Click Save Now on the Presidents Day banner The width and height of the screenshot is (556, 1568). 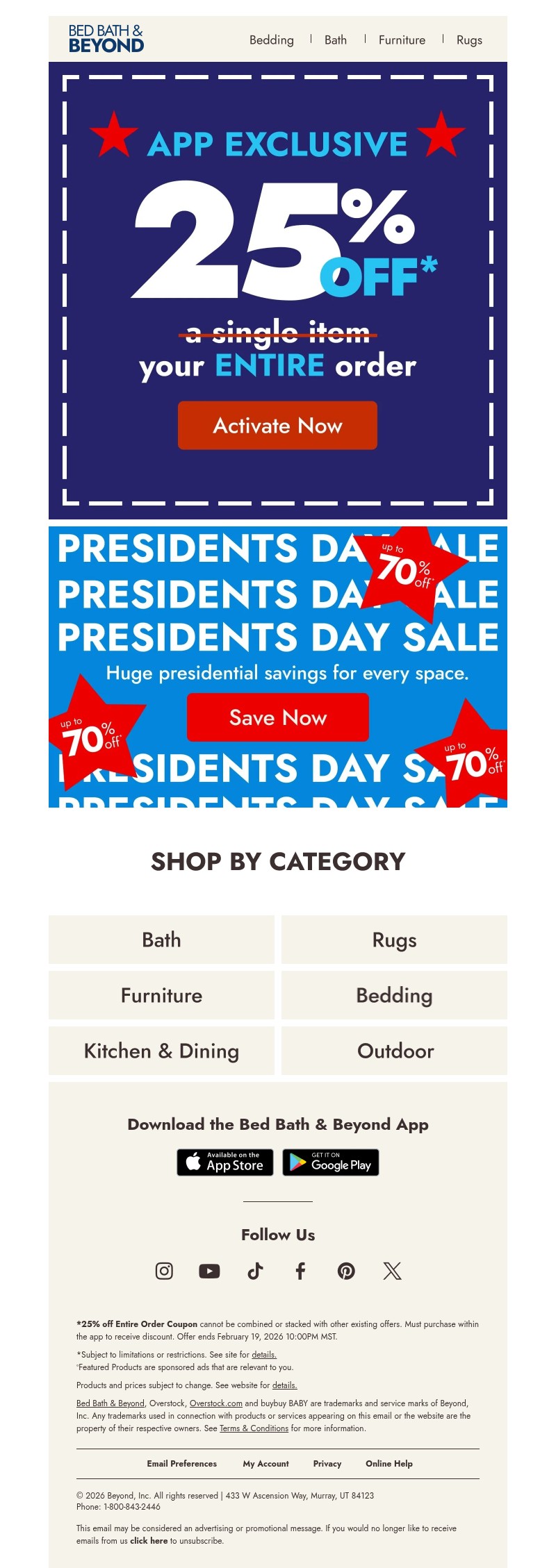(x=277, y=717)
